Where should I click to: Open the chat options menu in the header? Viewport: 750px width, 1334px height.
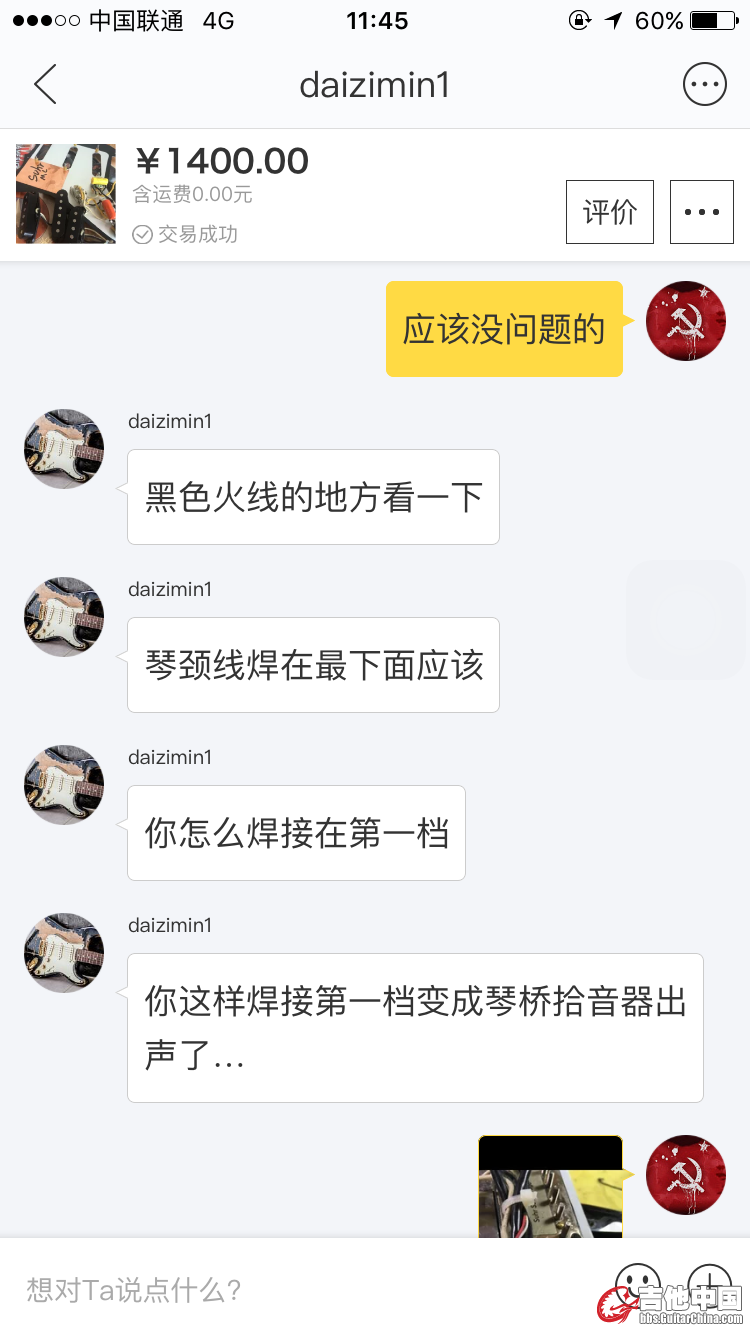pos(704,85)
